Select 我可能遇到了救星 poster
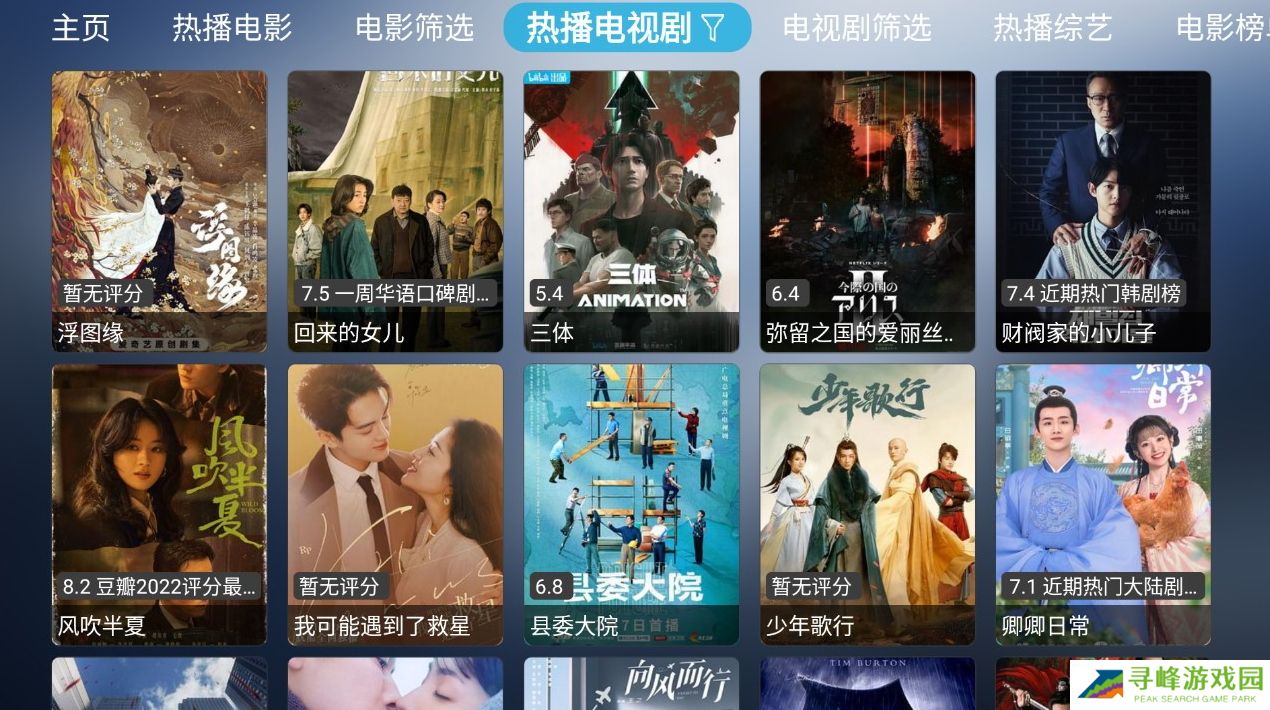This screenshot has width=1270, height=710. [395, 504]
